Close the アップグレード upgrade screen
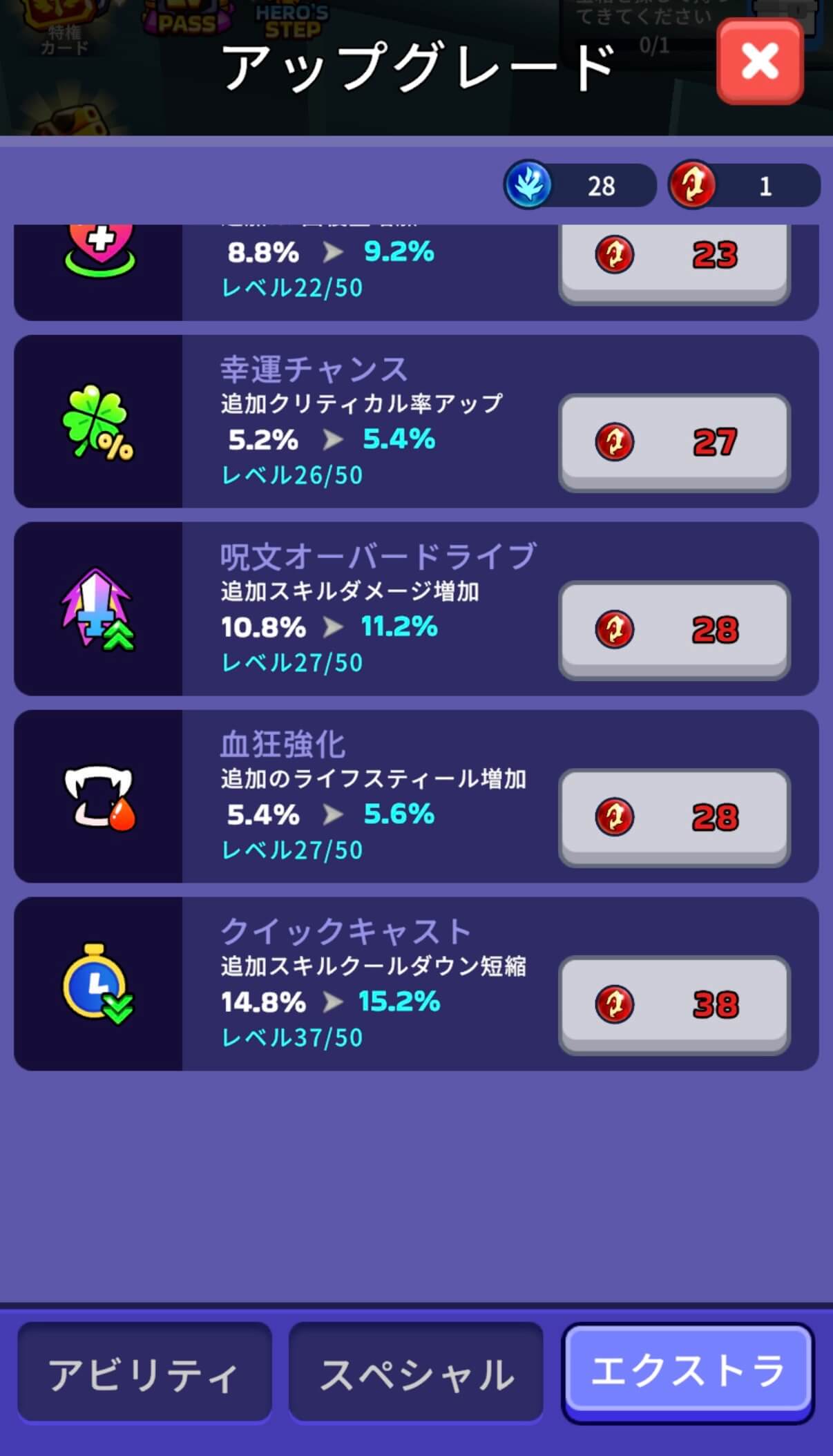 (x=759, y=61)
